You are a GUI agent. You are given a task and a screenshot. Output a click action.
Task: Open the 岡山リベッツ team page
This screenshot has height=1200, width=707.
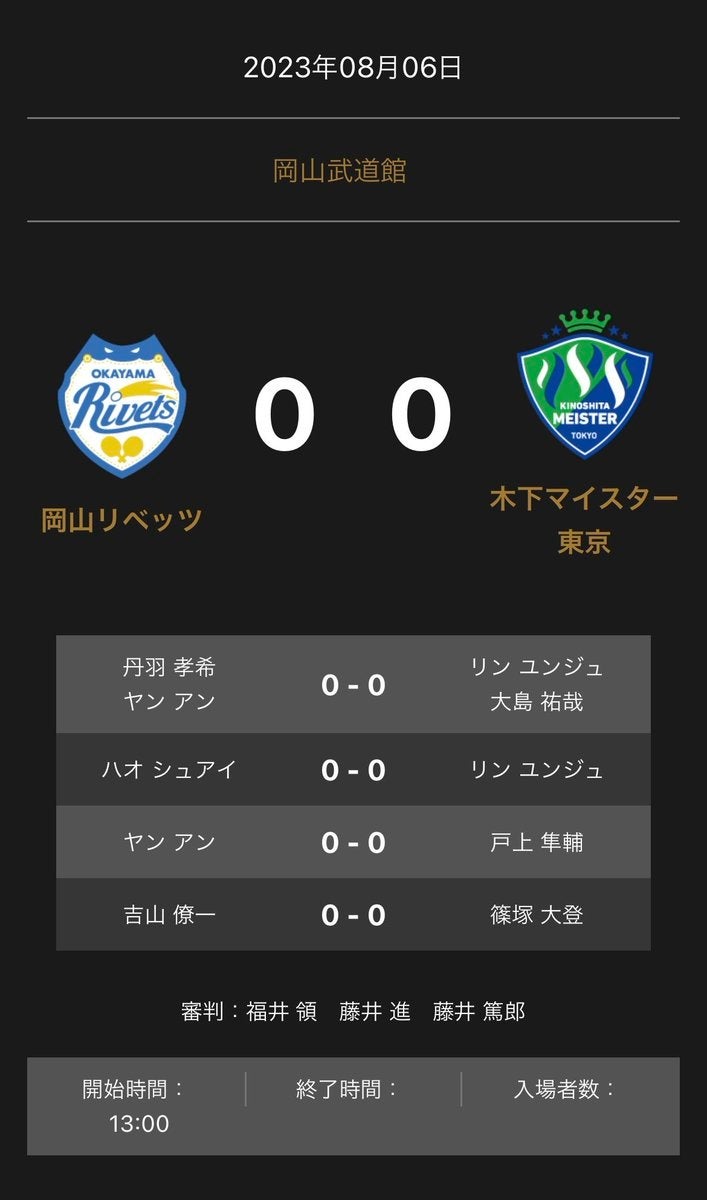[122, 520]
